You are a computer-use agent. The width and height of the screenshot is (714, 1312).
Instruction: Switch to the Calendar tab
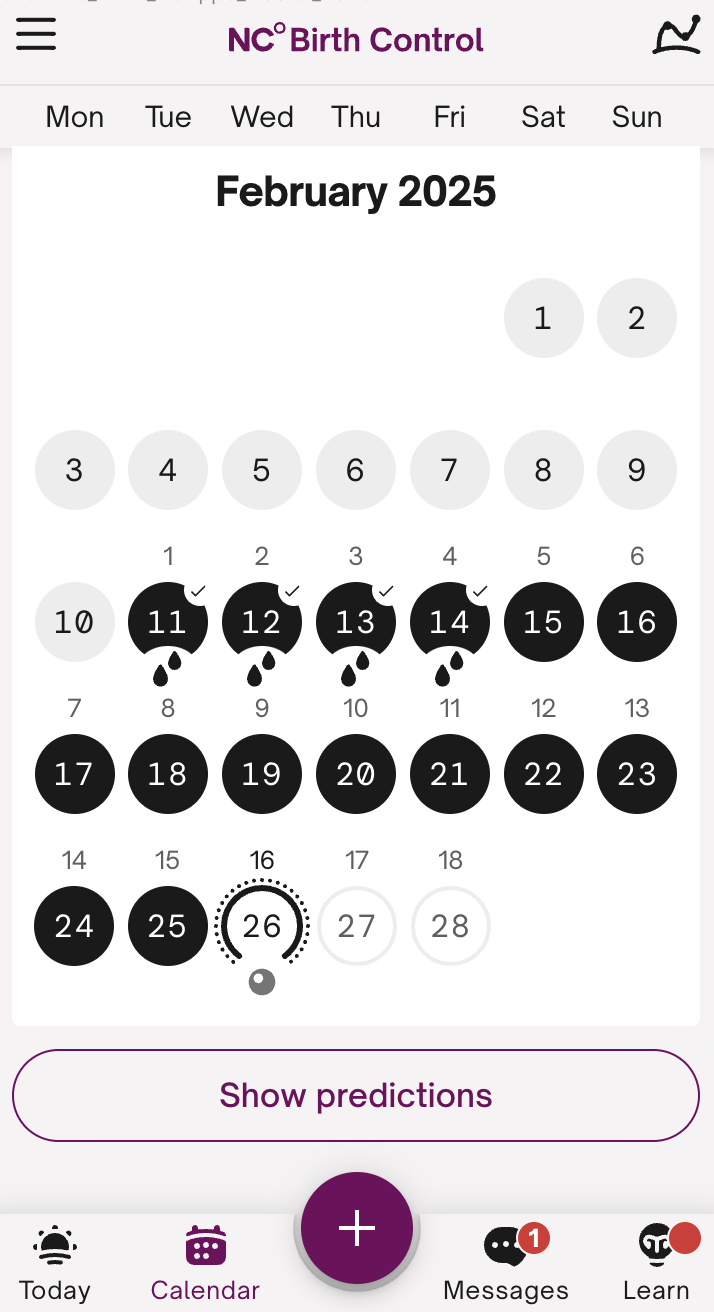(x=205, y=1264)
